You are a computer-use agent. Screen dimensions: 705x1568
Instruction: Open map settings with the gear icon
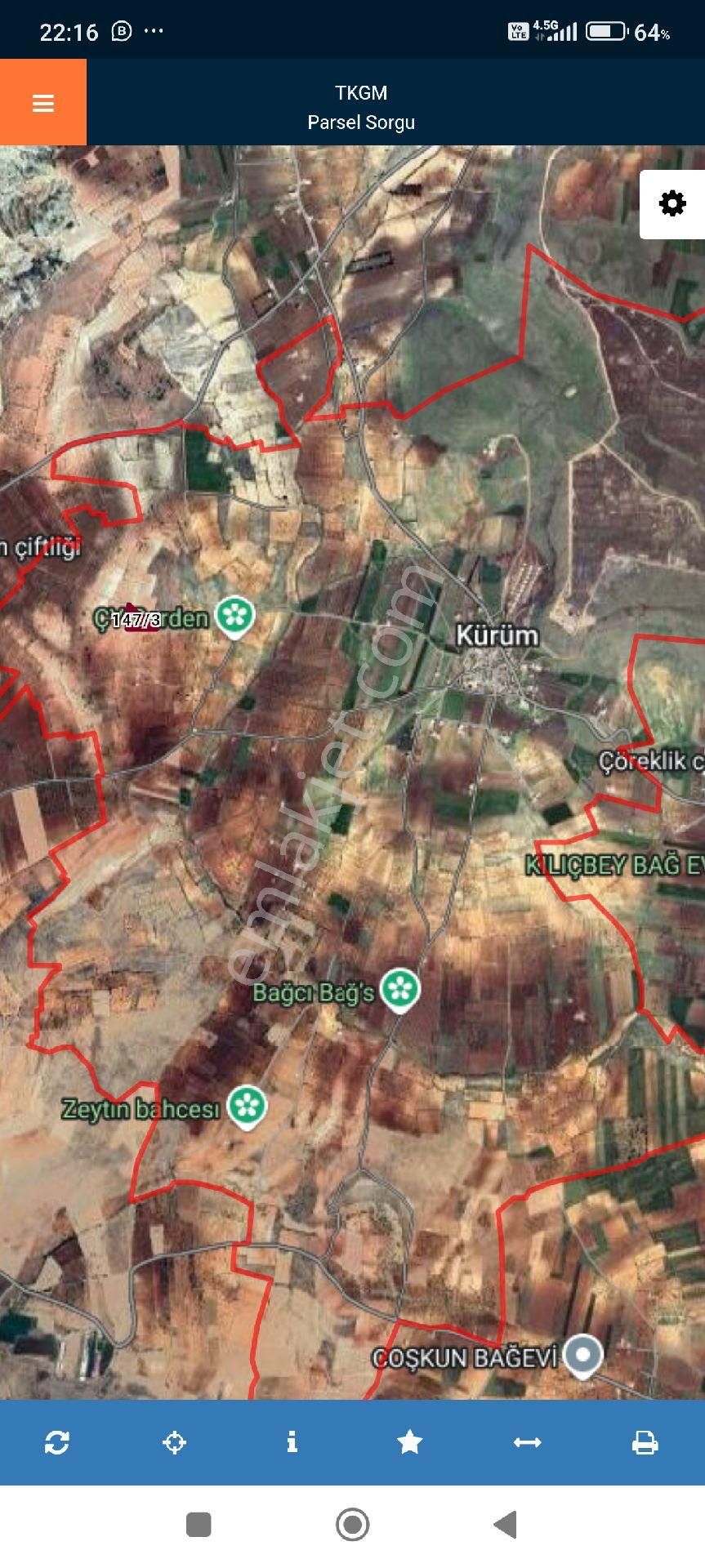672,203
